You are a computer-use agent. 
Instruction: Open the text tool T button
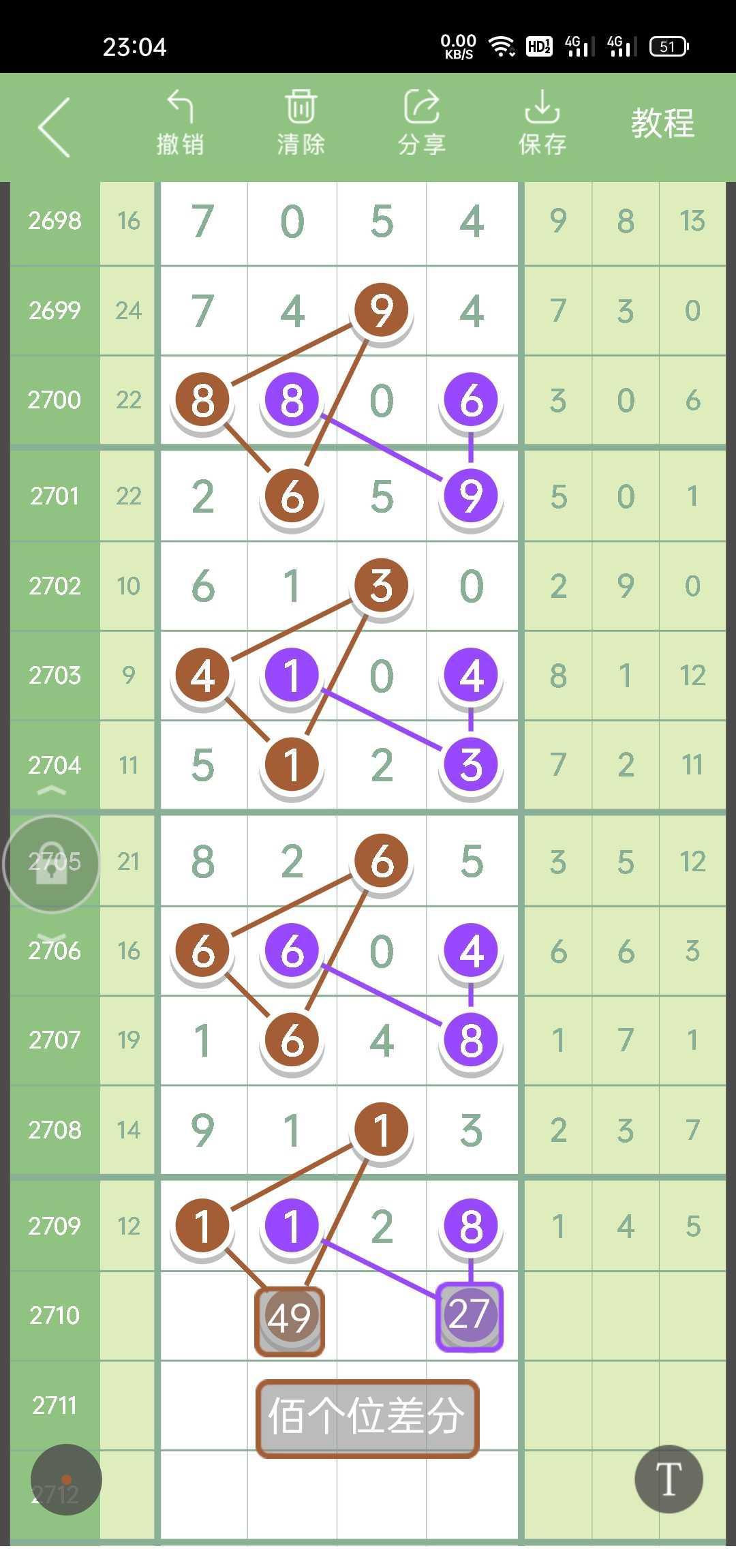[x=668, y=1479]
